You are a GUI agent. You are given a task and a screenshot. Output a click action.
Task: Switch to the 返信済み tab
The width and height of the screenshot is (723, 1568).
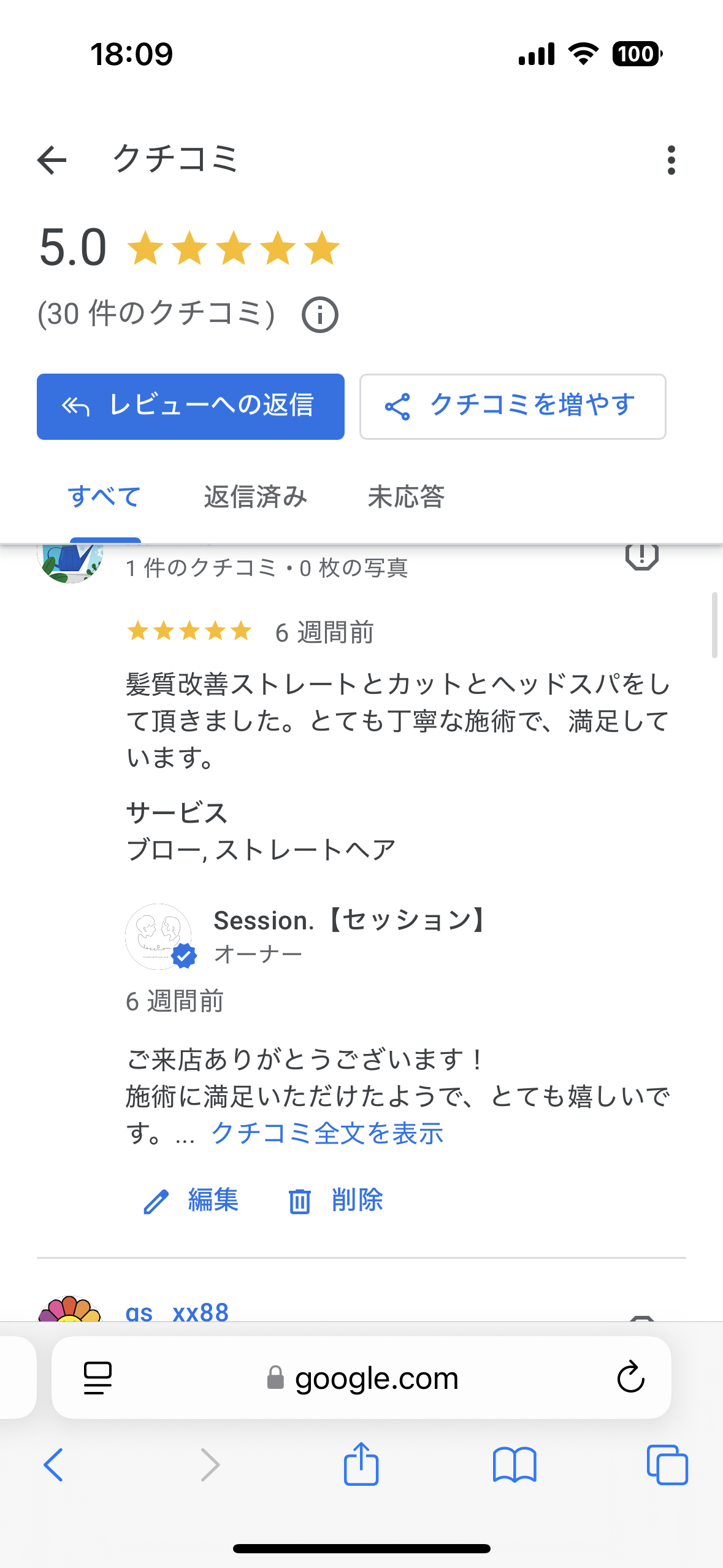[255, 496]
